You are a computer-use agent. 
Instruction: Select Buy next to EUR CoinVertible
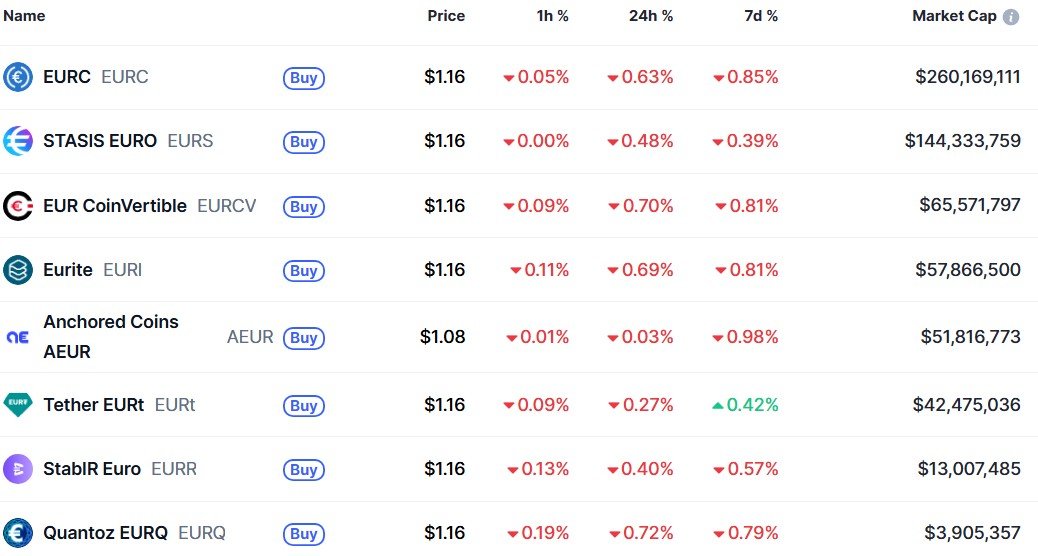303,207
